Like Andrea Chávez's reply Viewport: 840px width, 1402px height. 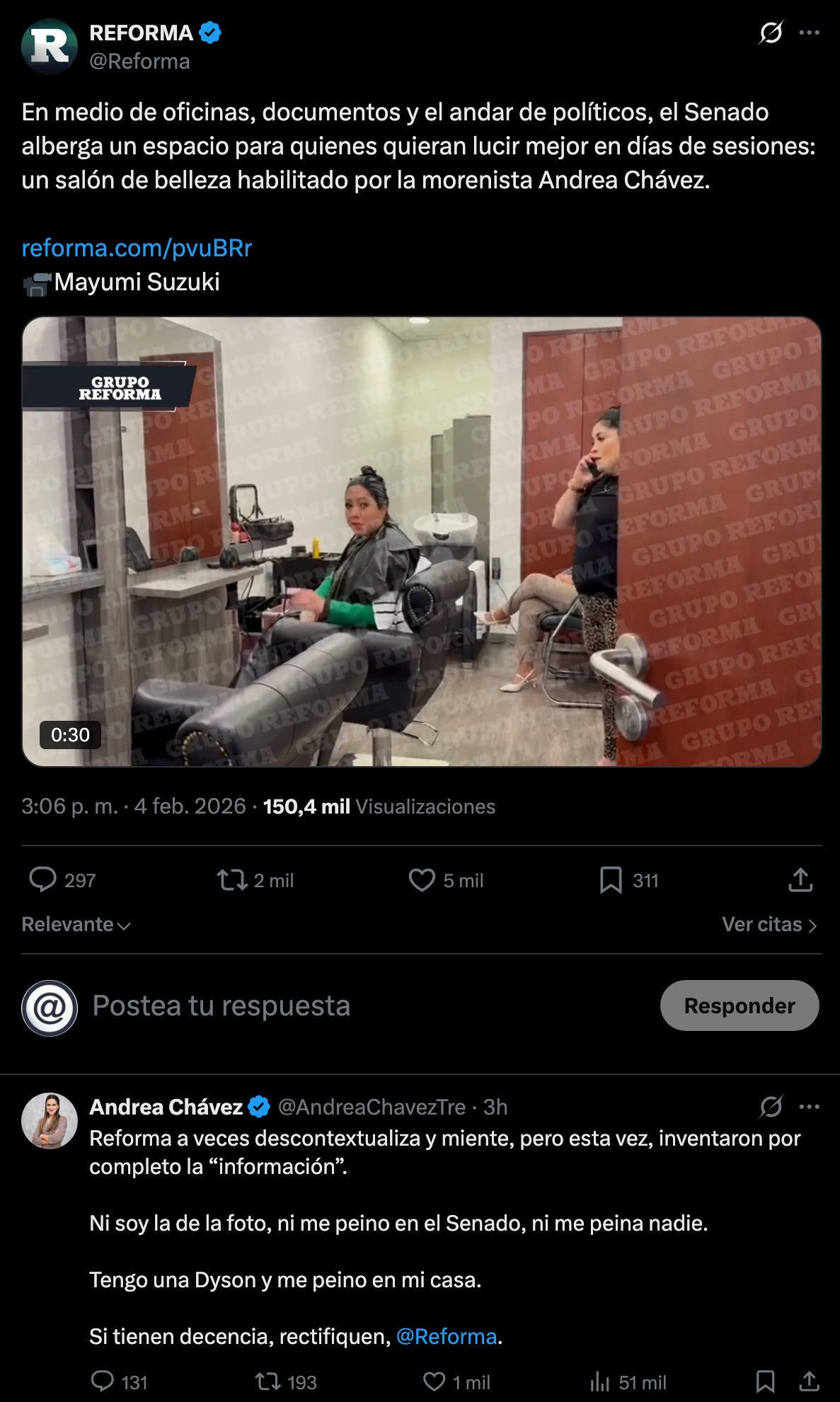(434, 1381)
